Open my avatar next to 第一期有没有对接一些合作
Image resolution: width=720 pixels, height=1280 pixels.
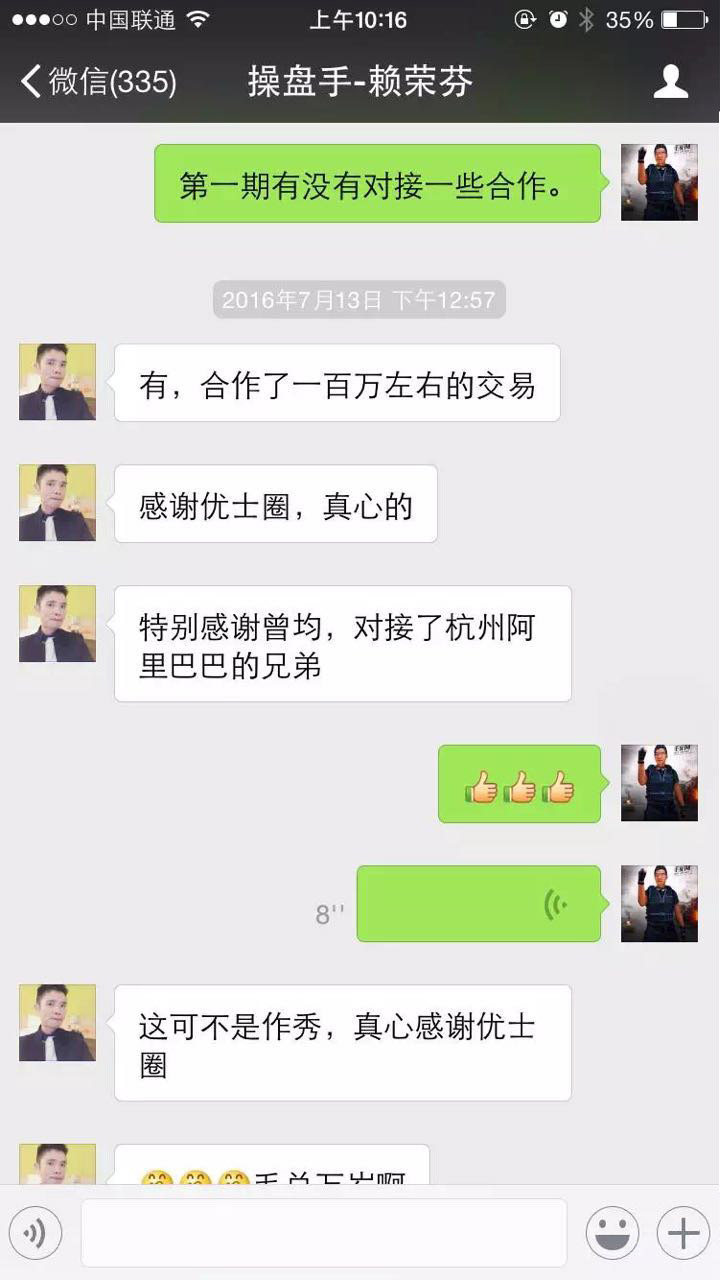659,182
